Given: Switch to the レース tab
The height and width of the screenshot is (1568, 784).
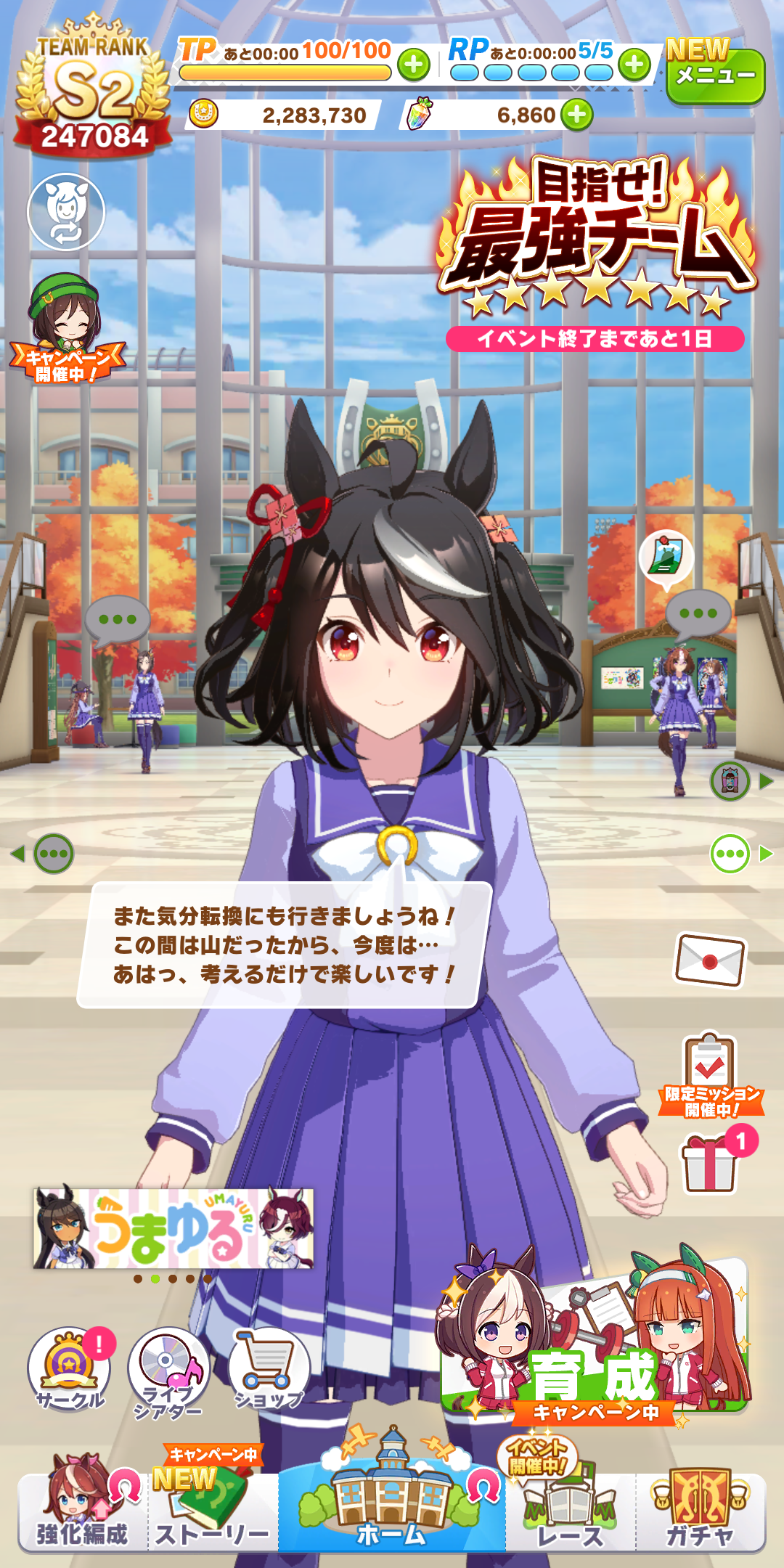Looking at the screenshot, I should (571, 1510).
